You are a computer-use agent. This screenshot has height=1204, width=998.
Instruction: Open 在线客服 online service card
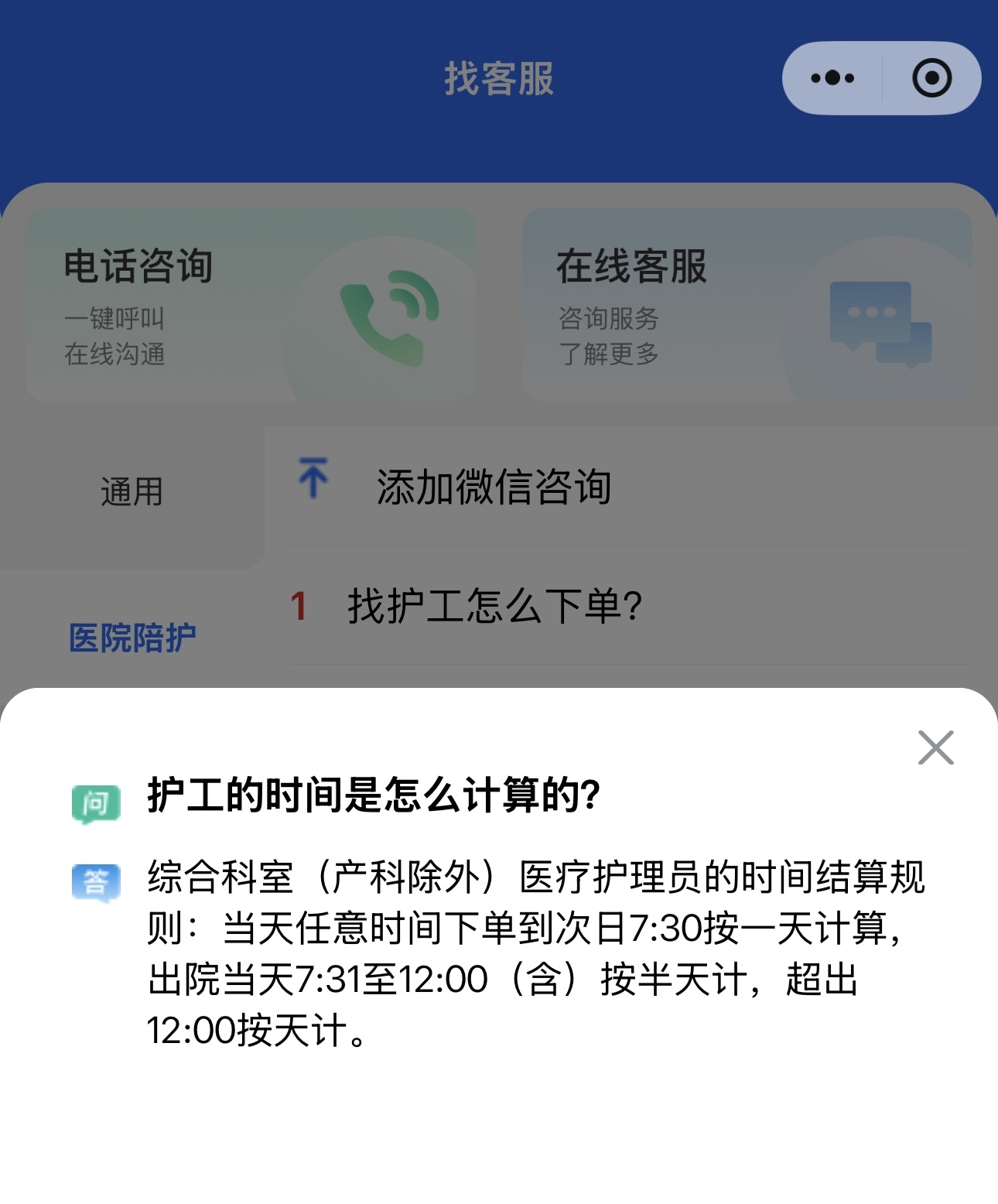tap(747, 304)
